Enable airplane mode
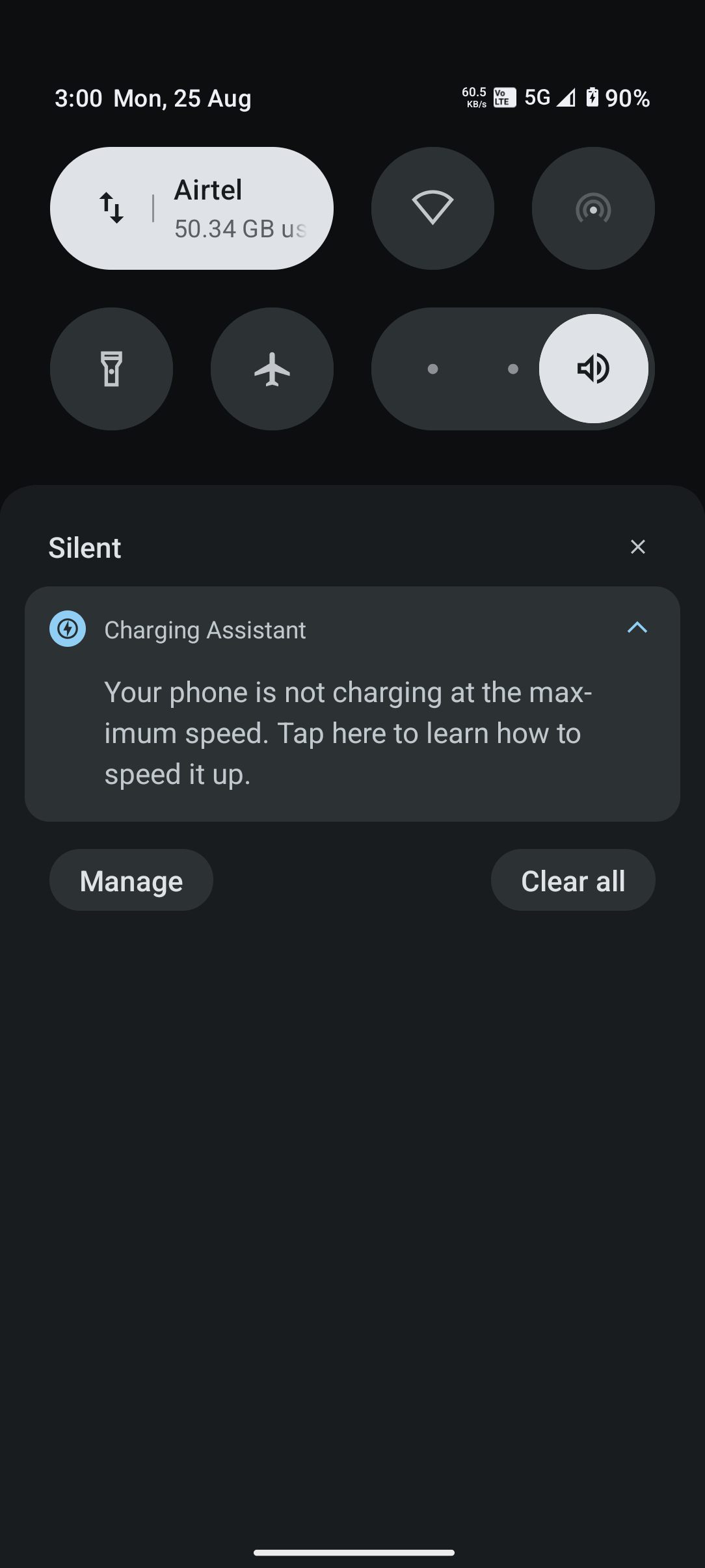The width and height of the screenshot is (705, 1568). point(272,369)
